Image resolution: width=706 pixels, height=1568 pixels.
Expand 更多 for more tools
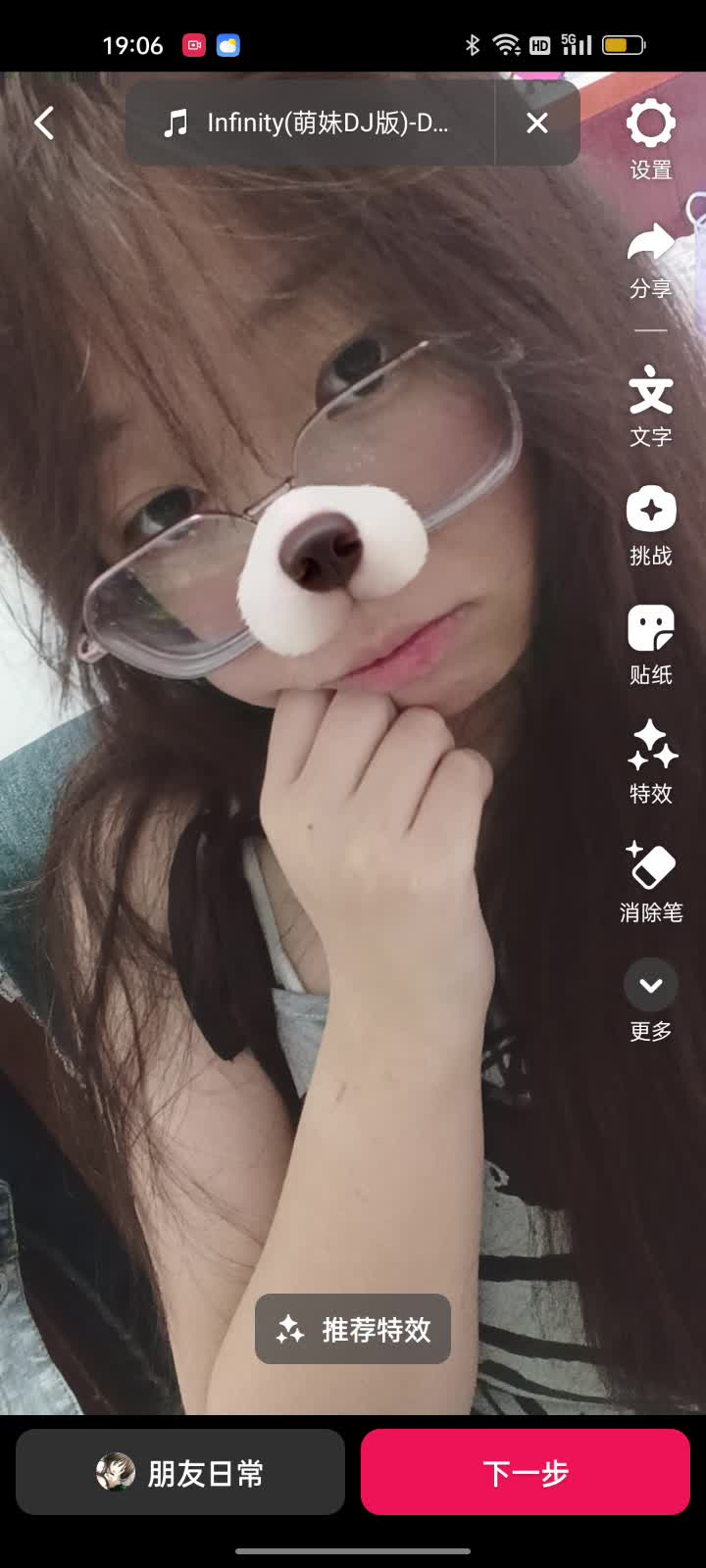[x=651, y=1000]
